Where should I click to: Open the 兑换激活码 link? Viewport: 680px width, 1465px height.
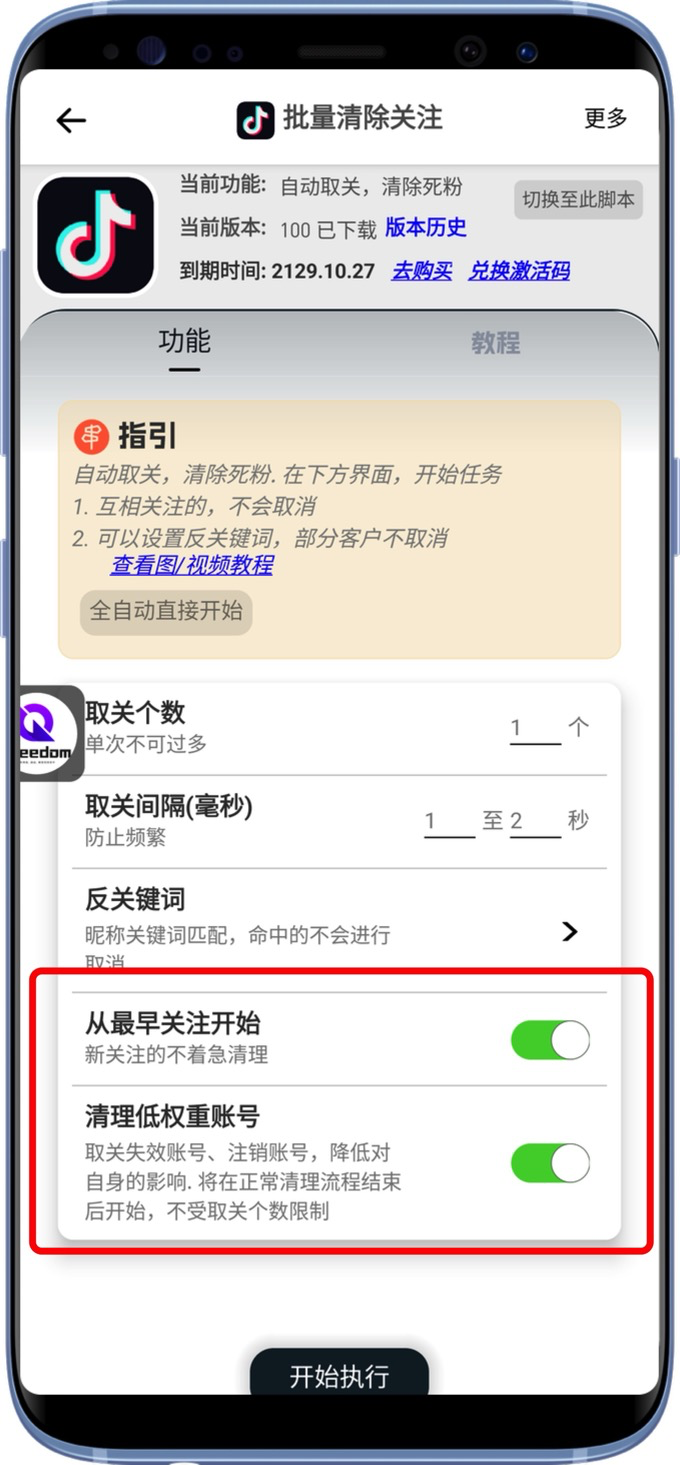[519, 271]
